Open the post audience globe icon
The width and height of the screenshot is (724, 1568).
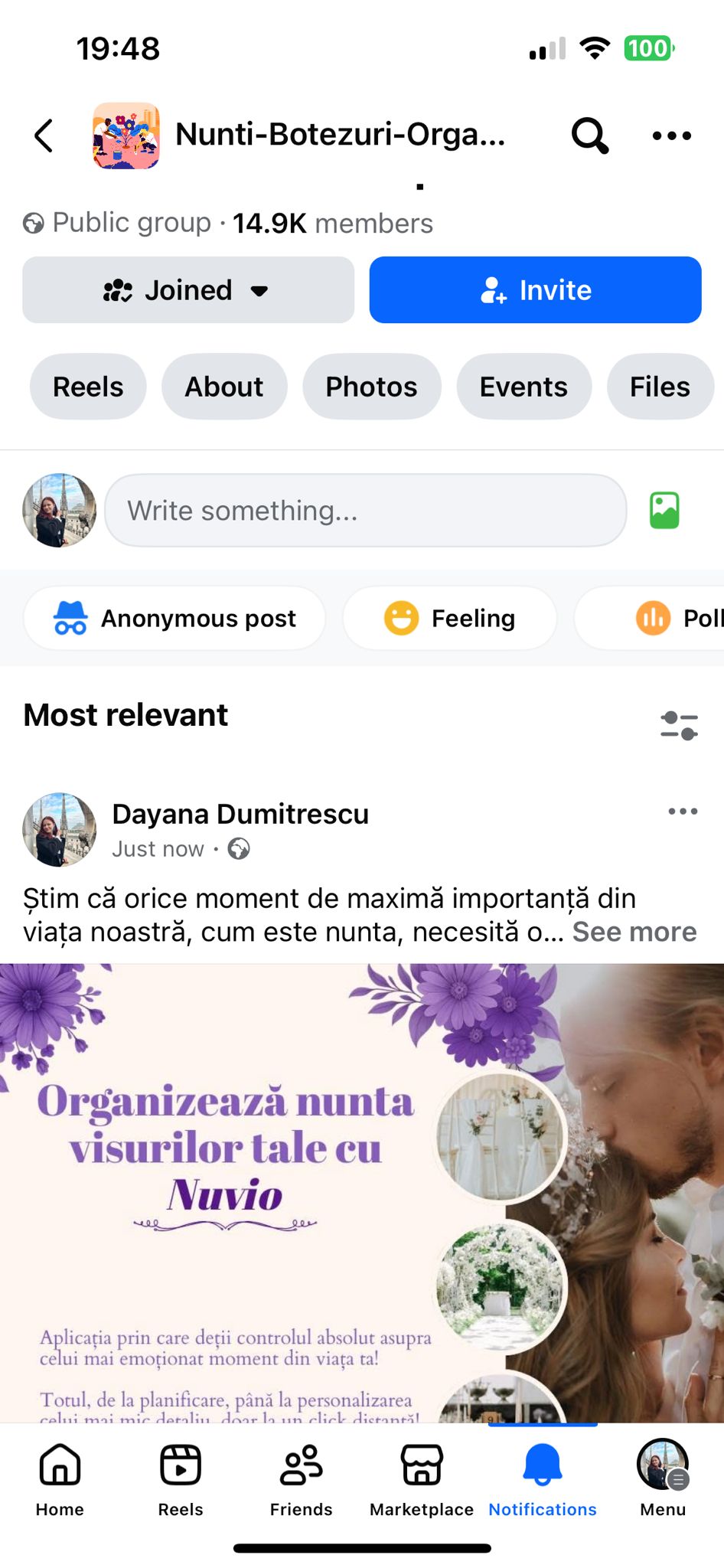[x=238, y=848]
